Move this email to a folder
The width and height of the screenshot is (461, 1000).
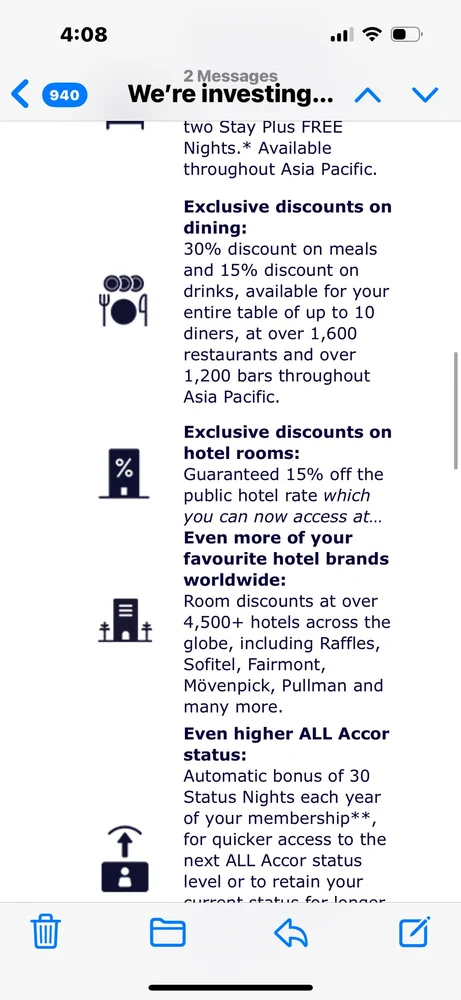[x=168, y=933]
